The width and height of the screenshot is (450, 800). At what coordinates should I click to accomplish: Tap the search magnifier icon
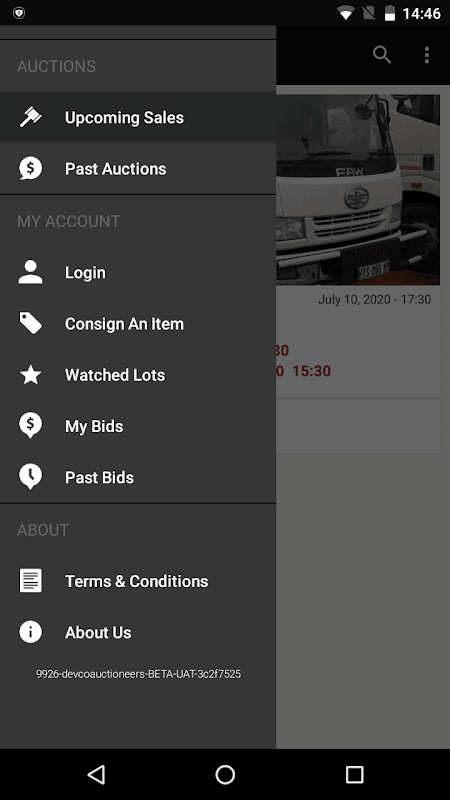pyautogui.click(x=382, y=55)
